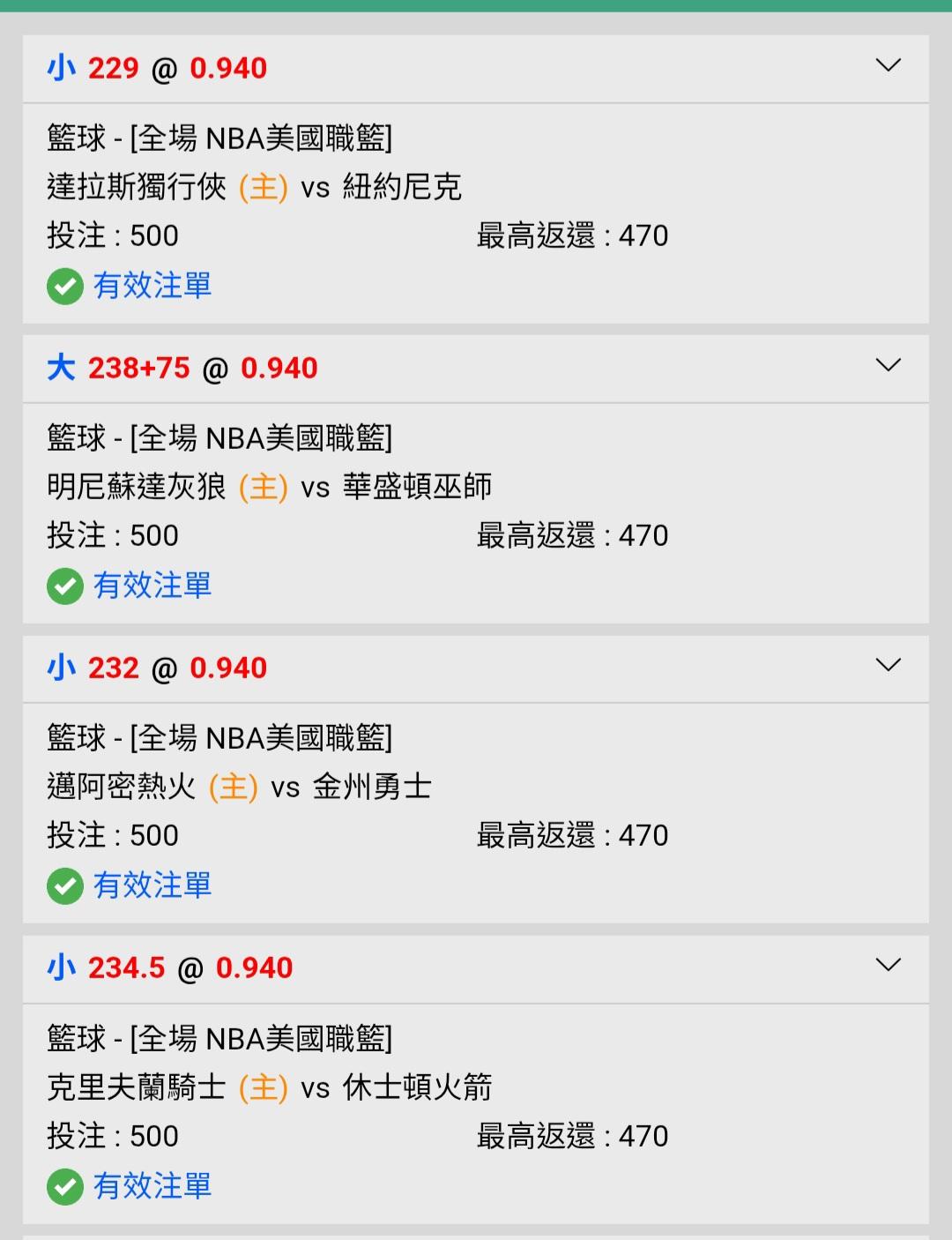Expand the 大 238+75 @ 0.940 bet slip
The height and width of the screenshot is (1240, 952).
[888, 365]
